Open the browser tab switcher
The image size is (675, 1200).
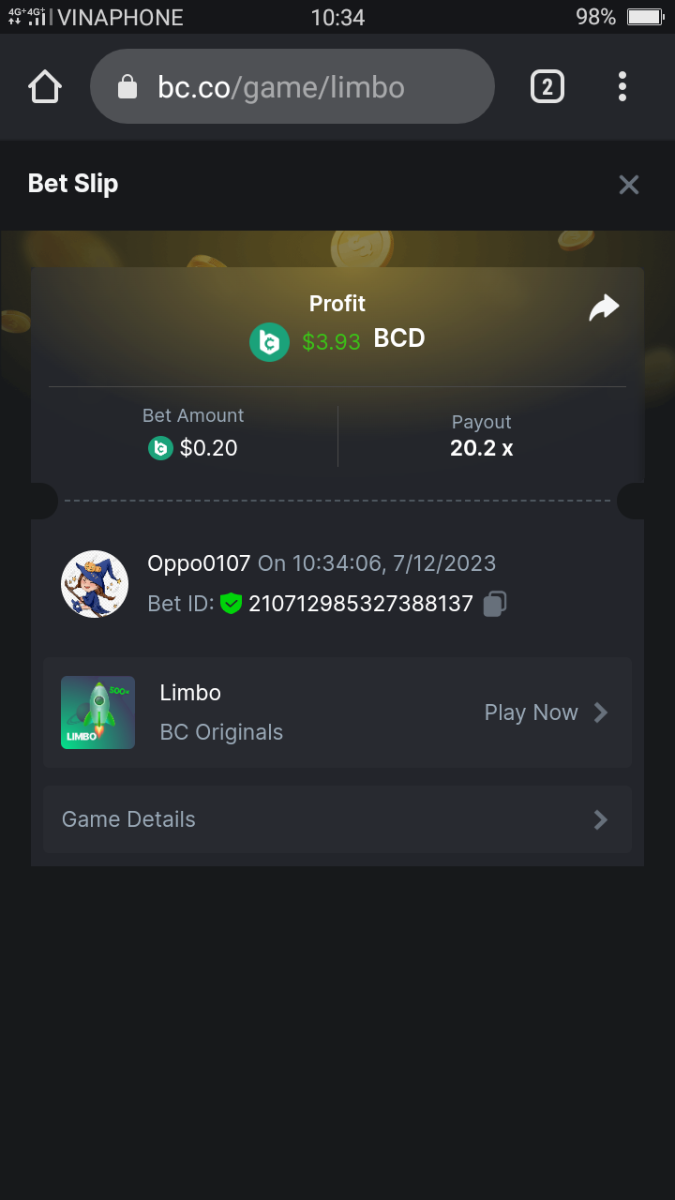point(546,87)
